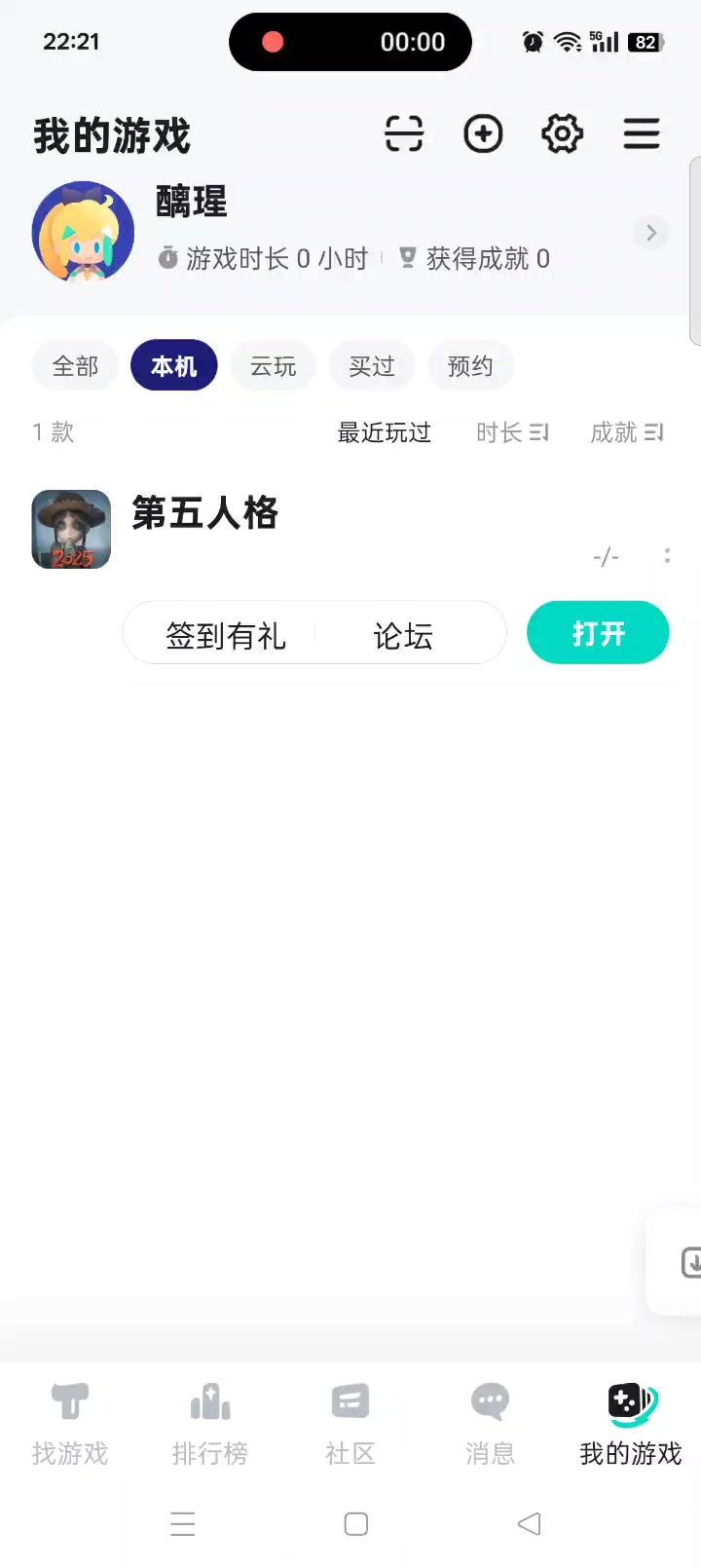
Task: Tap the add game plus icon
Action: [x=483, y=133]
